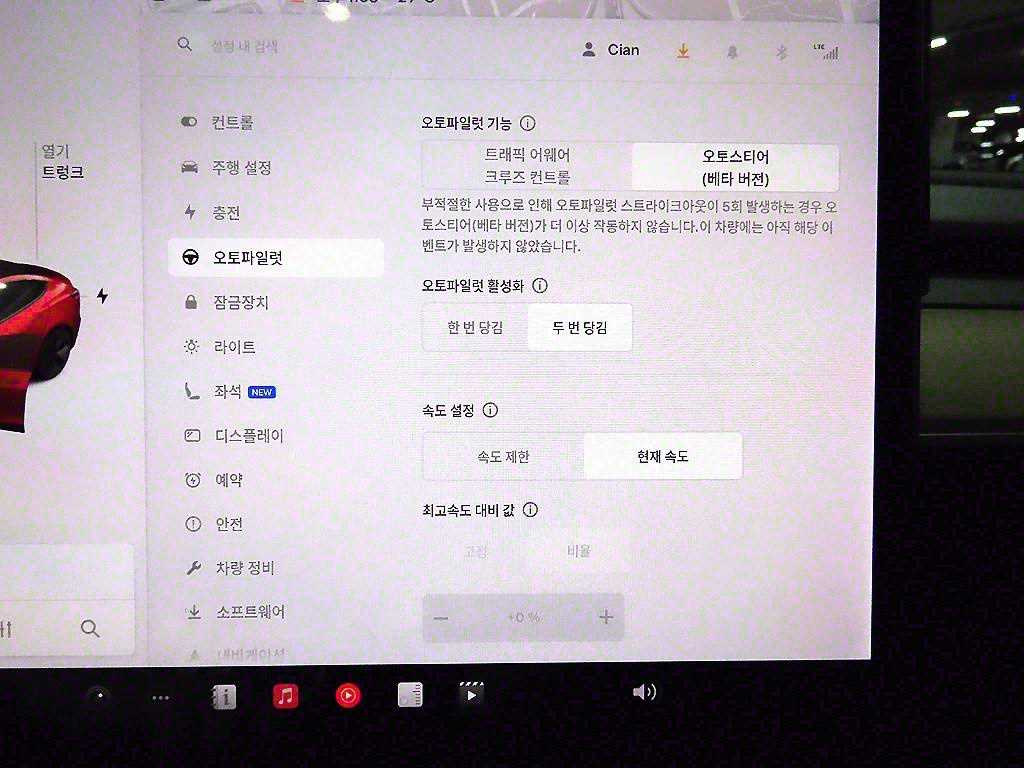Open 좌석 seat settings
This screenshot has width=1024, height=768.
coord(228,391)
